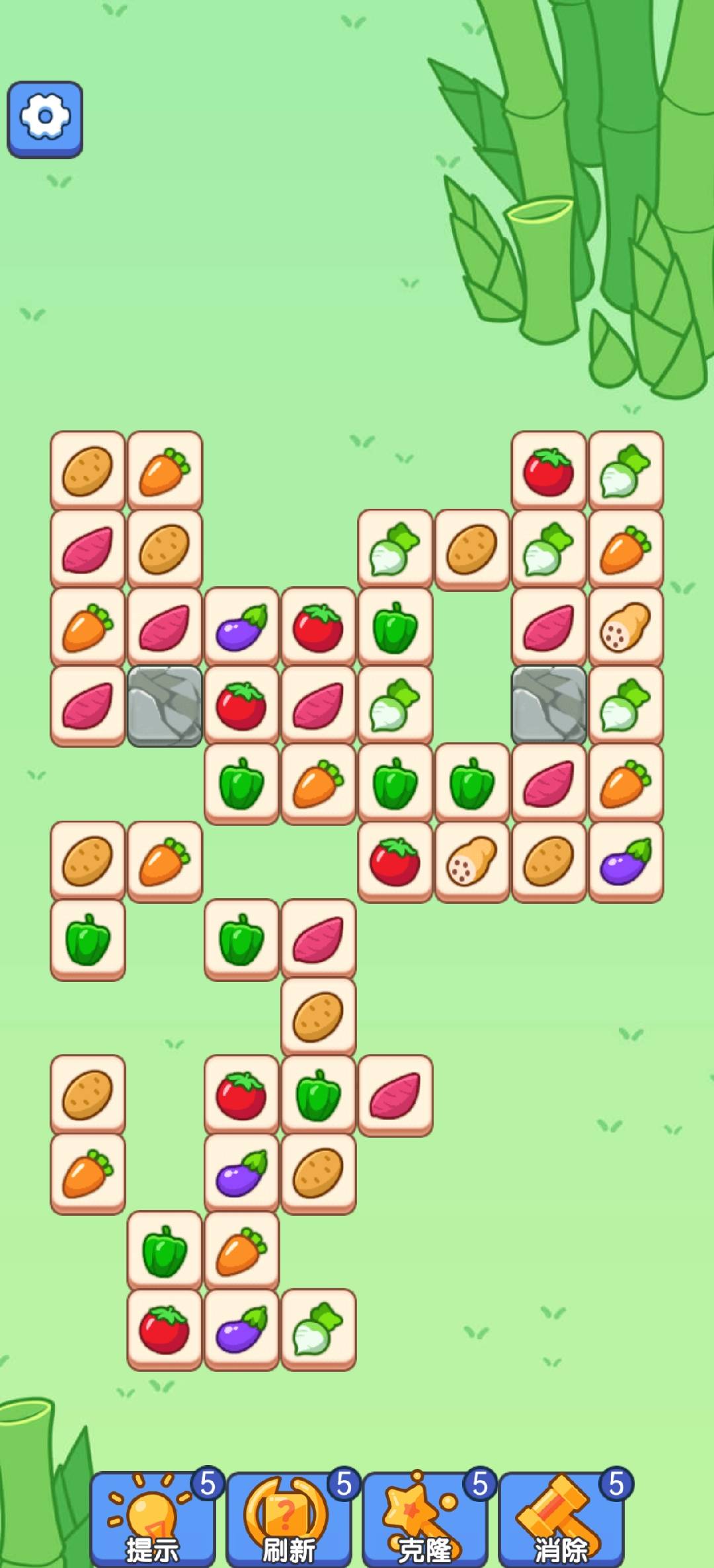Image resolution: width=714 pixels, height=1568 pixels.
Task: Tap the pink sweet potato at the top-left column
Action: [88, 548]
